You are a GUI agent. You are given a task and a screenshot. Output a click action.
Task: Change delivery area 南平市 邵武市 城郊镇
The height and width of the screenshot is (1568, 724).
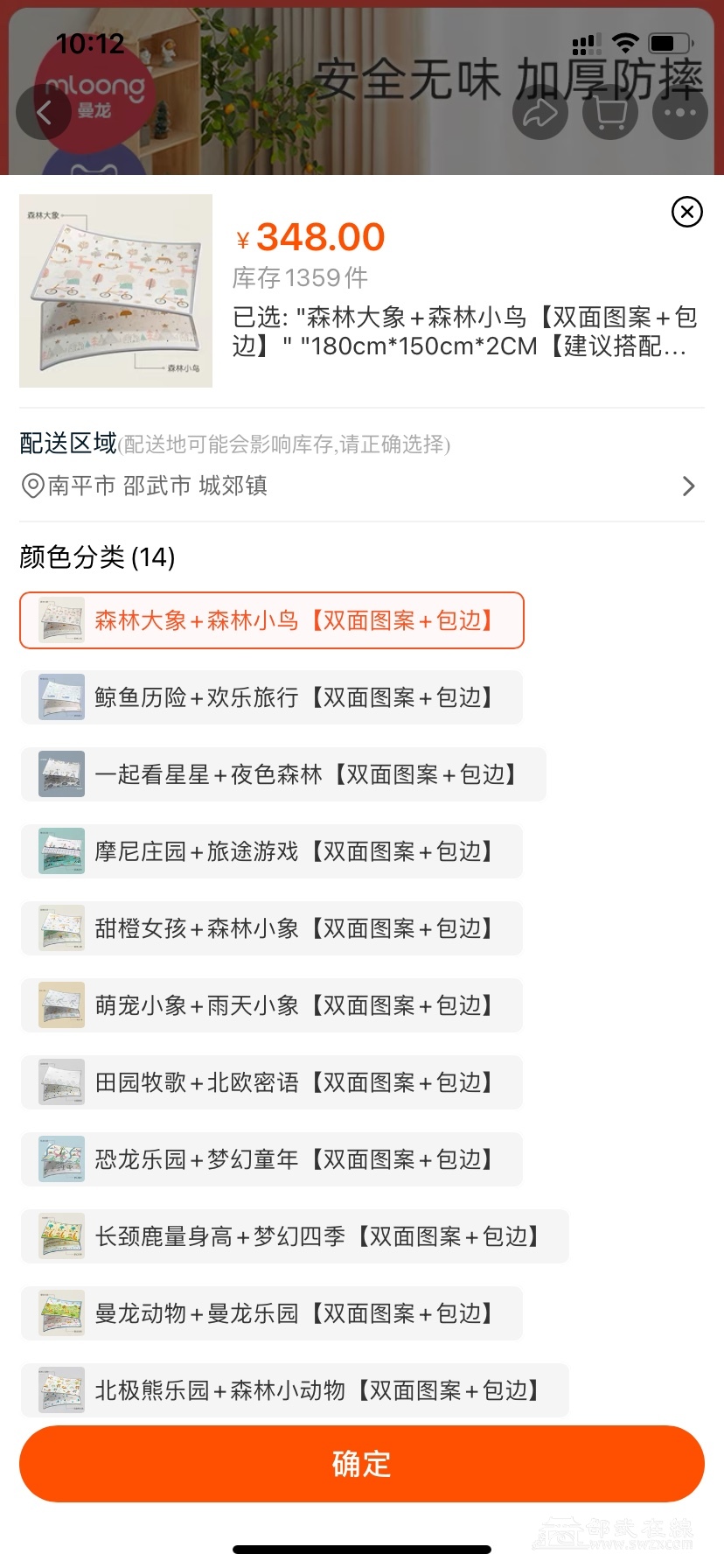click(361, 486)
